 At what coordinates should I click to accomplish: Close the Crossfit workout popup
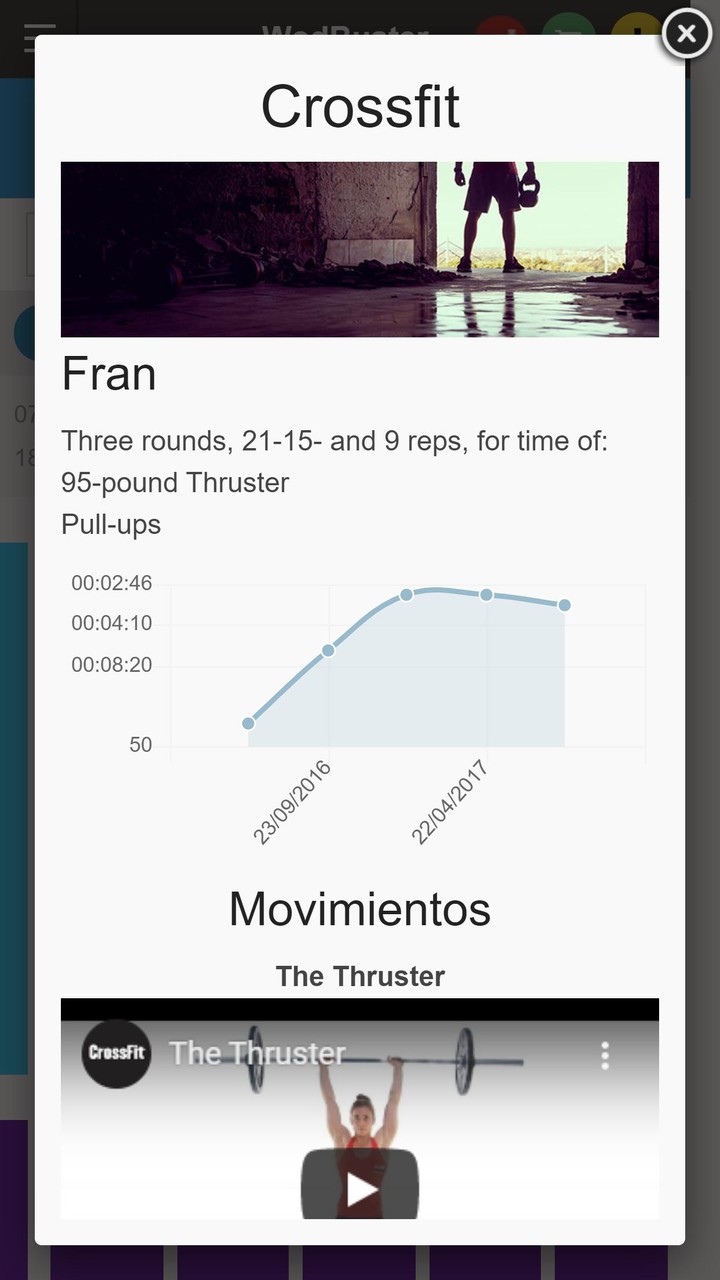[x=686, y=33]
